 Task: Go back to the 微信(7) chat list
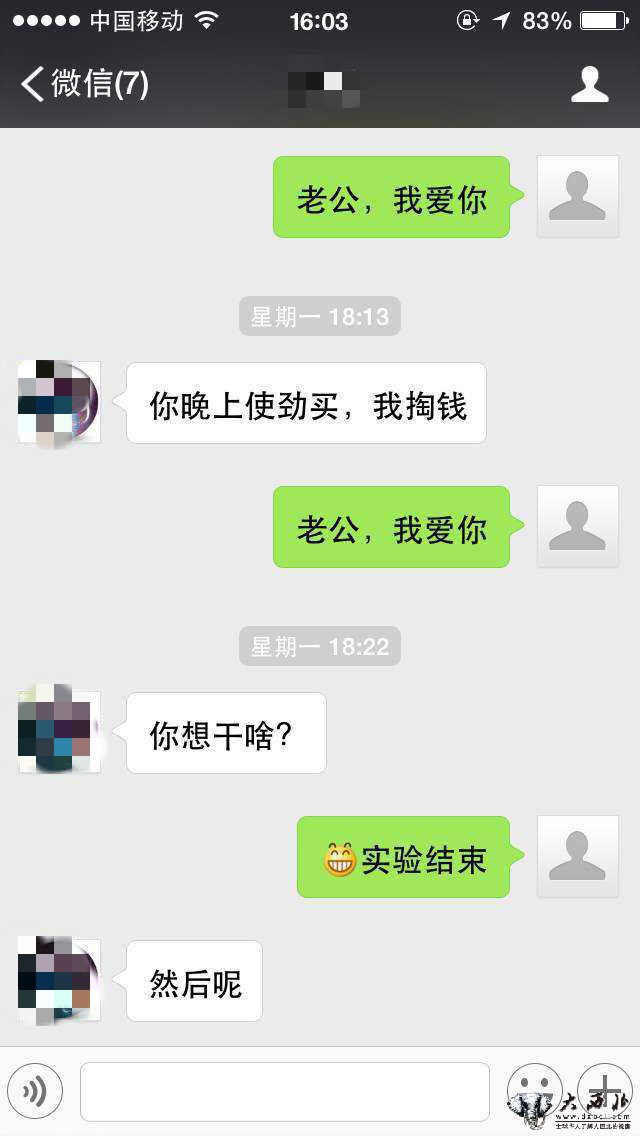pyautogui.click(x=85, y=84)
